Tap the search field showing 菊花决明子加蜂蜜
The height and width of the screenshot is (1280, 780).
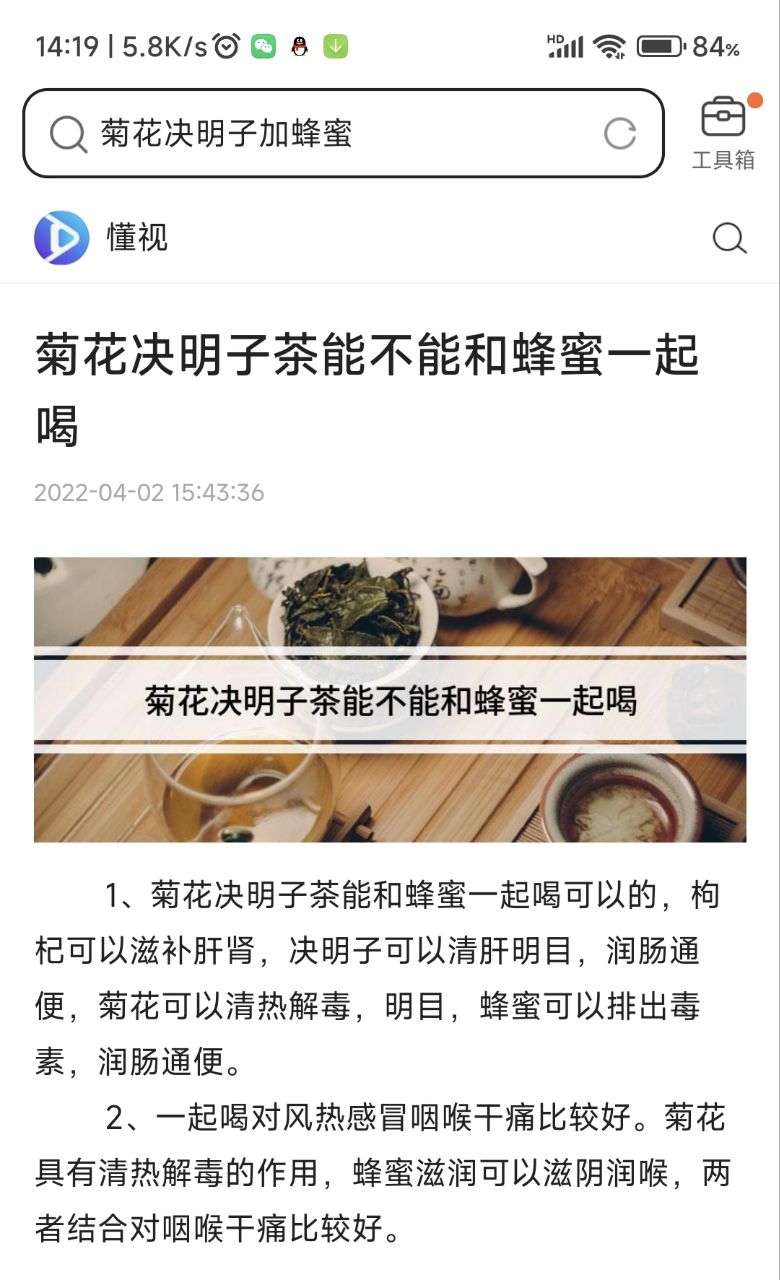tap(330, 133)
